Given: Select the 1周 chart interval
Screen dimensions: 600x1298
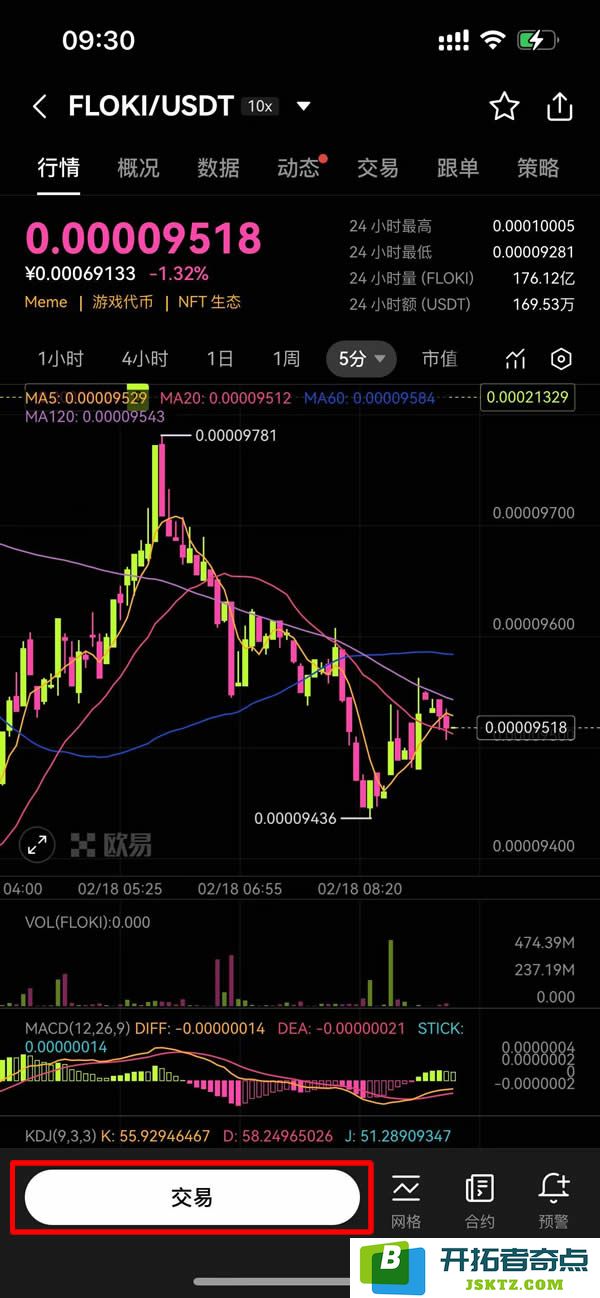Looking at the screenshot, I should (x=286, y=359).
